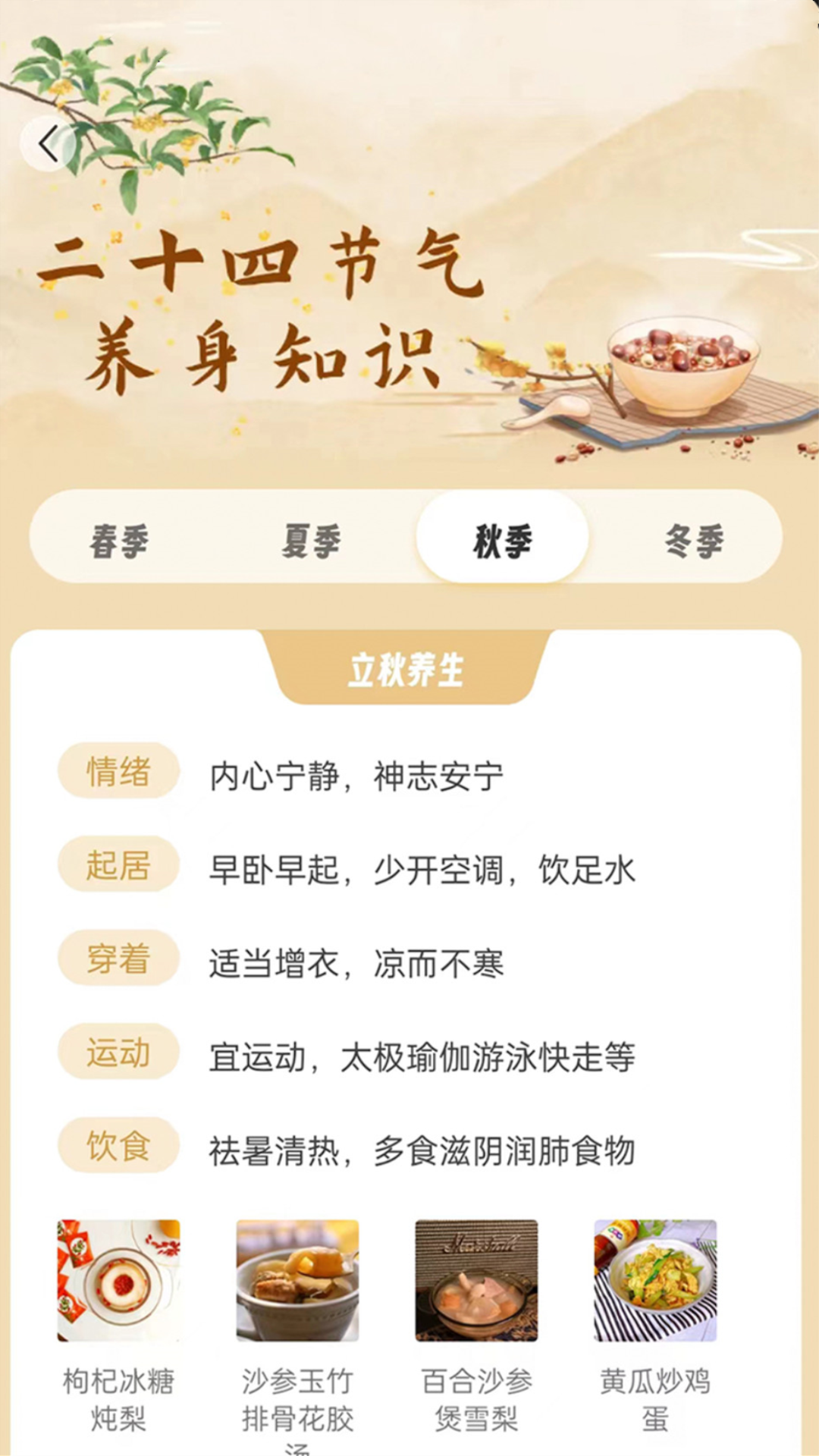Select the 起居 category tag
This screenshot has height=1456, width=819.
(118, 864)
